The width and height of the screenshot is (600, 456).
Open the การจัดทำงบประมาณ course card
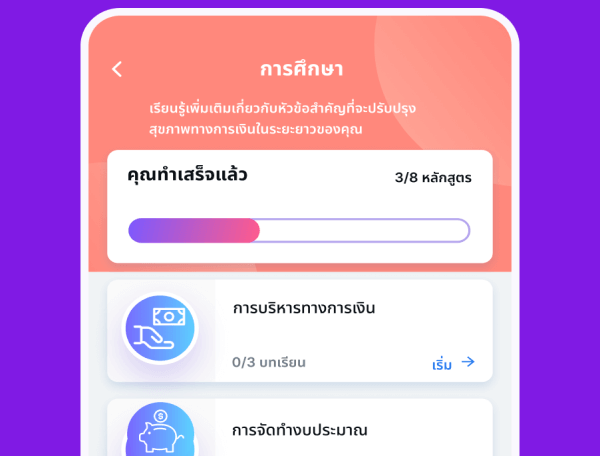tap(300, 430)
